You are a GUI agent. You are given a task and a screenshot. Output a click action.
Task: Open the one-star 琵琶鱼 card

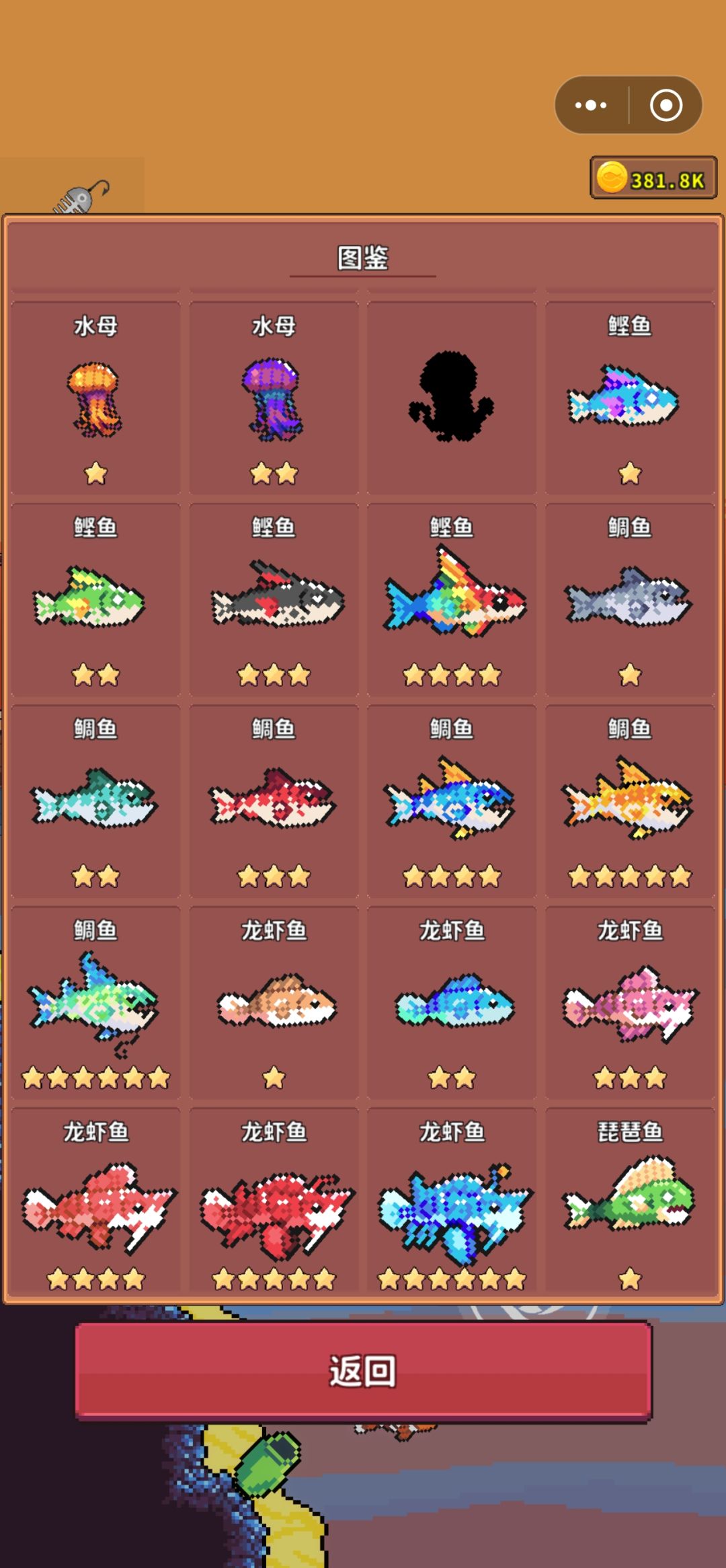(x=630, y=1201)
